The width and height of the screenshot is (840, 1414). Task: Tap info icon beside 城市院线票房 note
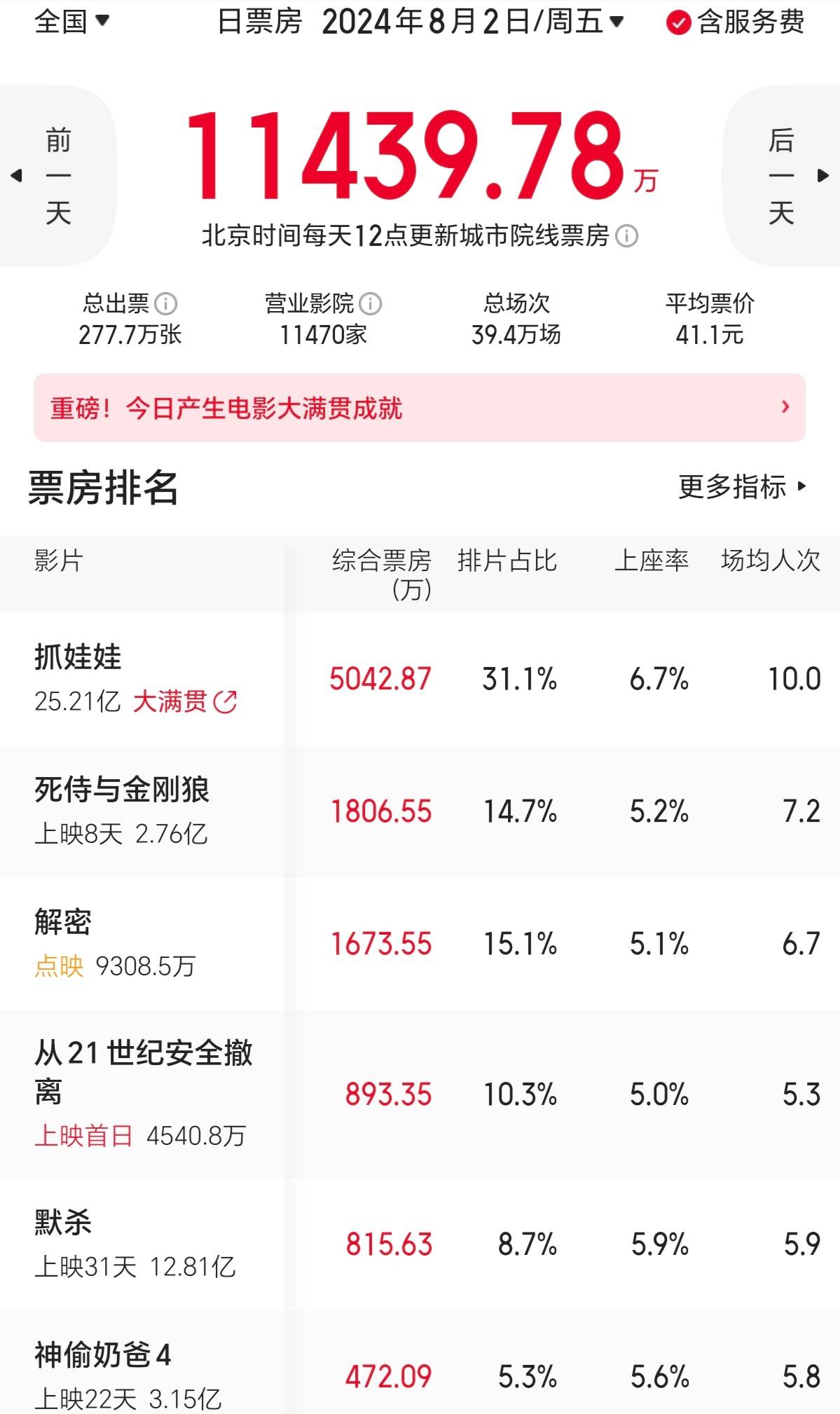click(626, 236)
